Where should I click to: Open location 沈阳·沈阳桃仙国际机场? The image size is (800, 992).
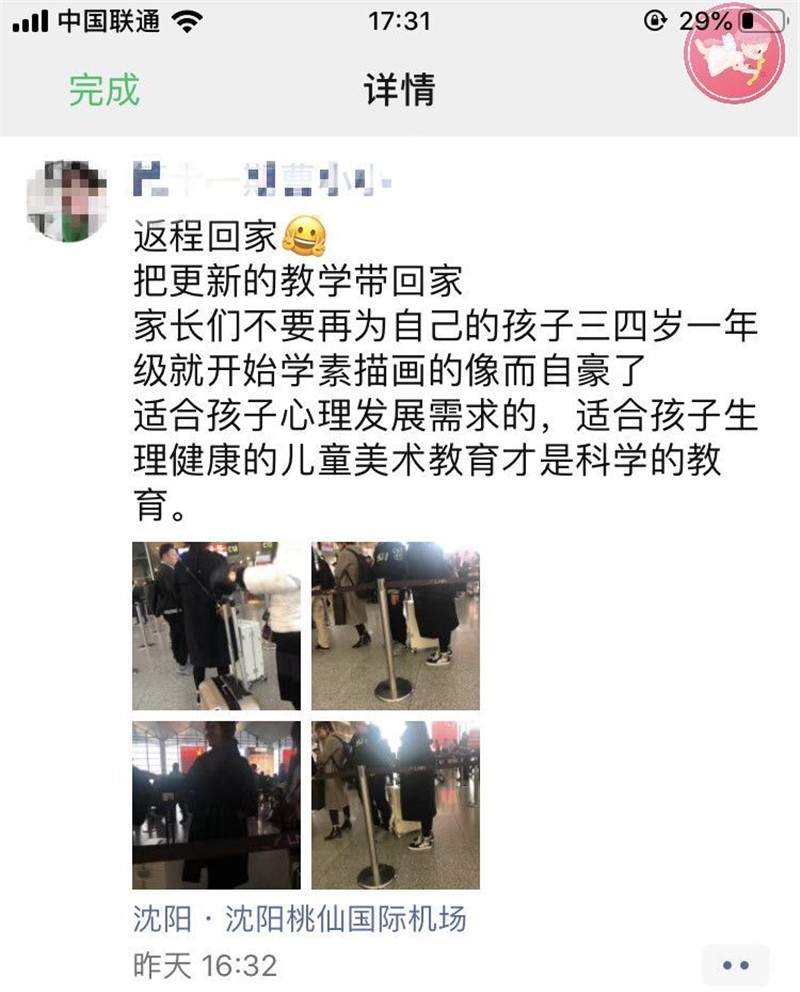coord(300,918)
